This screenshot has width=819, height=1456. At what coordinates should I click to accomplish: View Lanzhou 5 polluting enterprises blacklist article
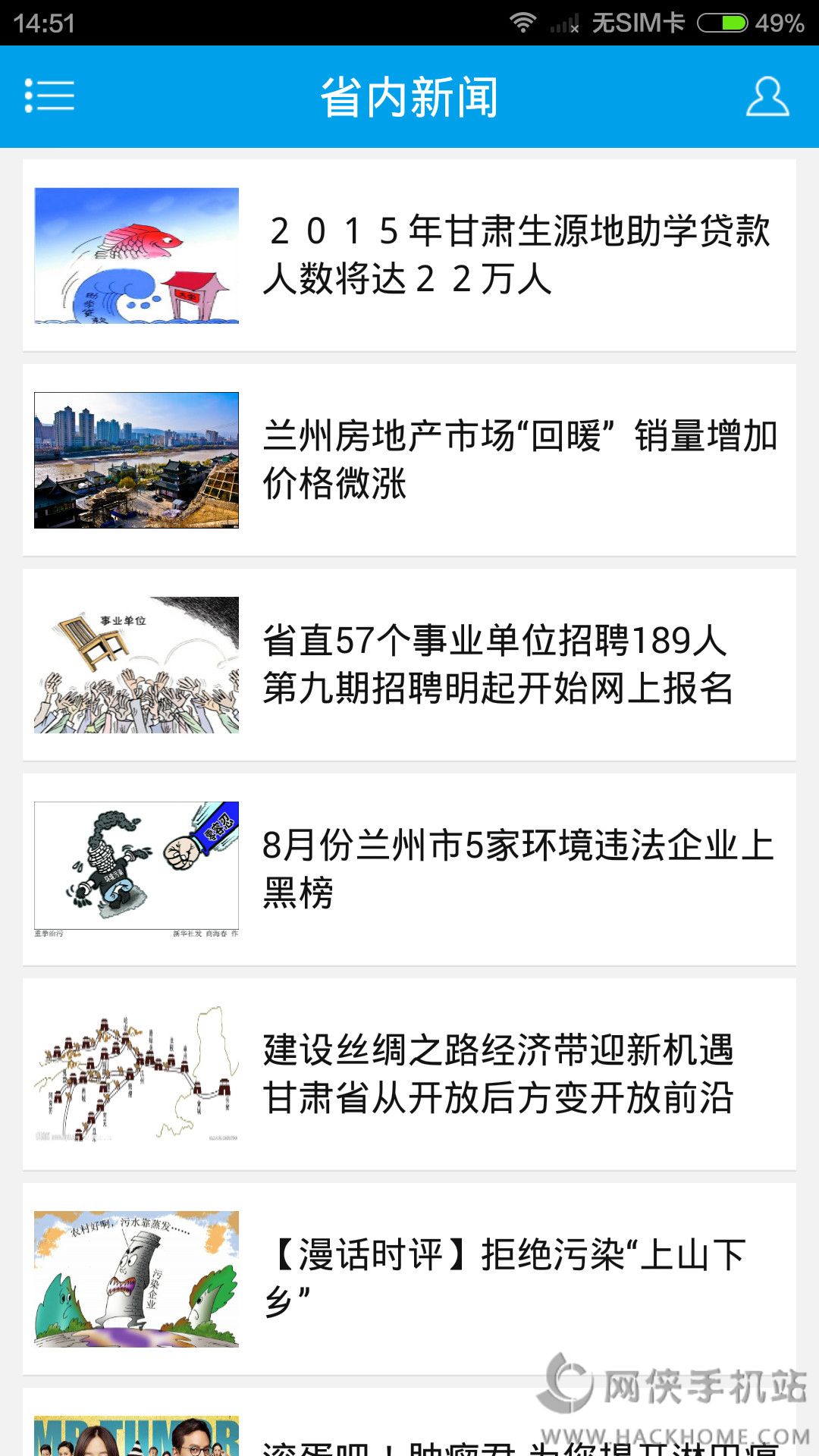[409, 869]
